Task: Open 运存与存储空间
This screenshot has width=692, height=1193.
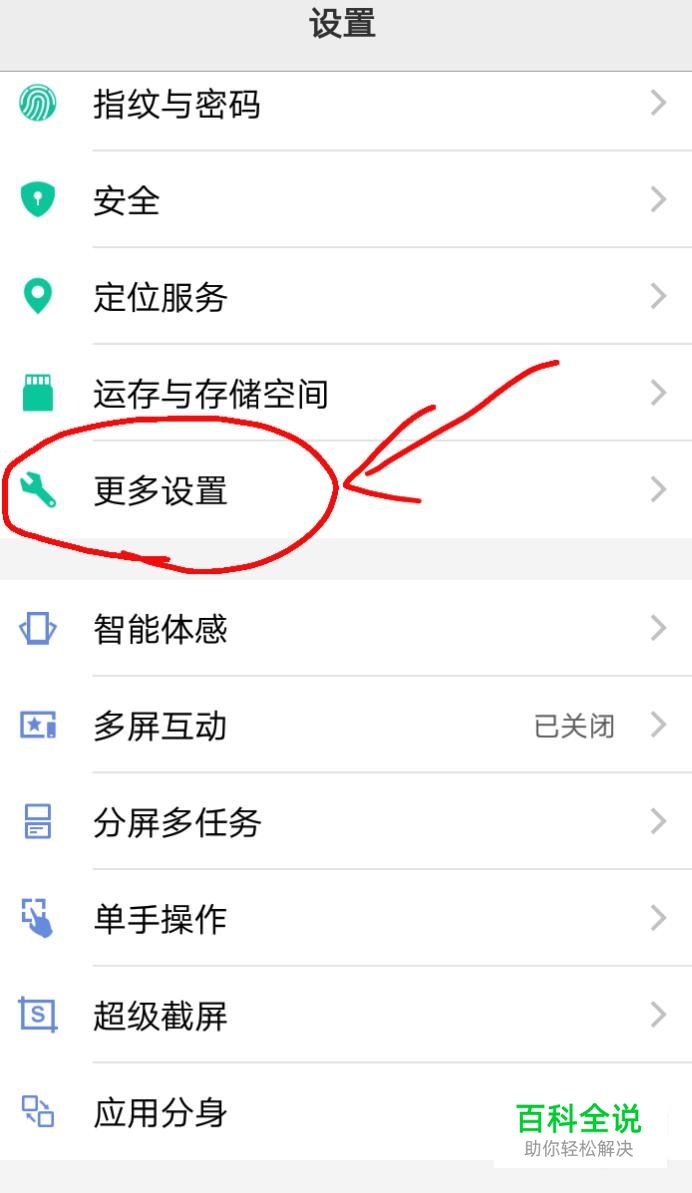Action: pos(210,394)
